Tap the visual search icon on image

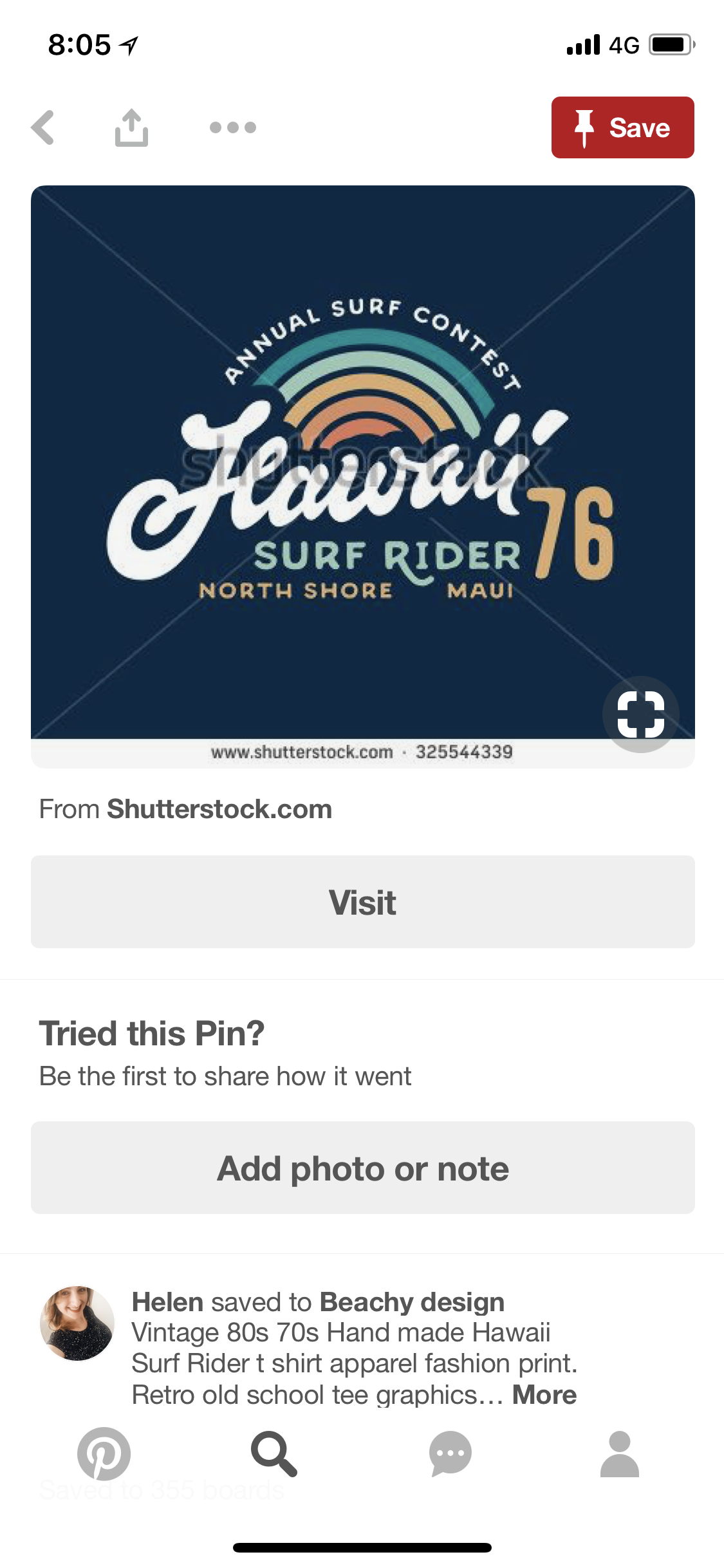[640, 714]
